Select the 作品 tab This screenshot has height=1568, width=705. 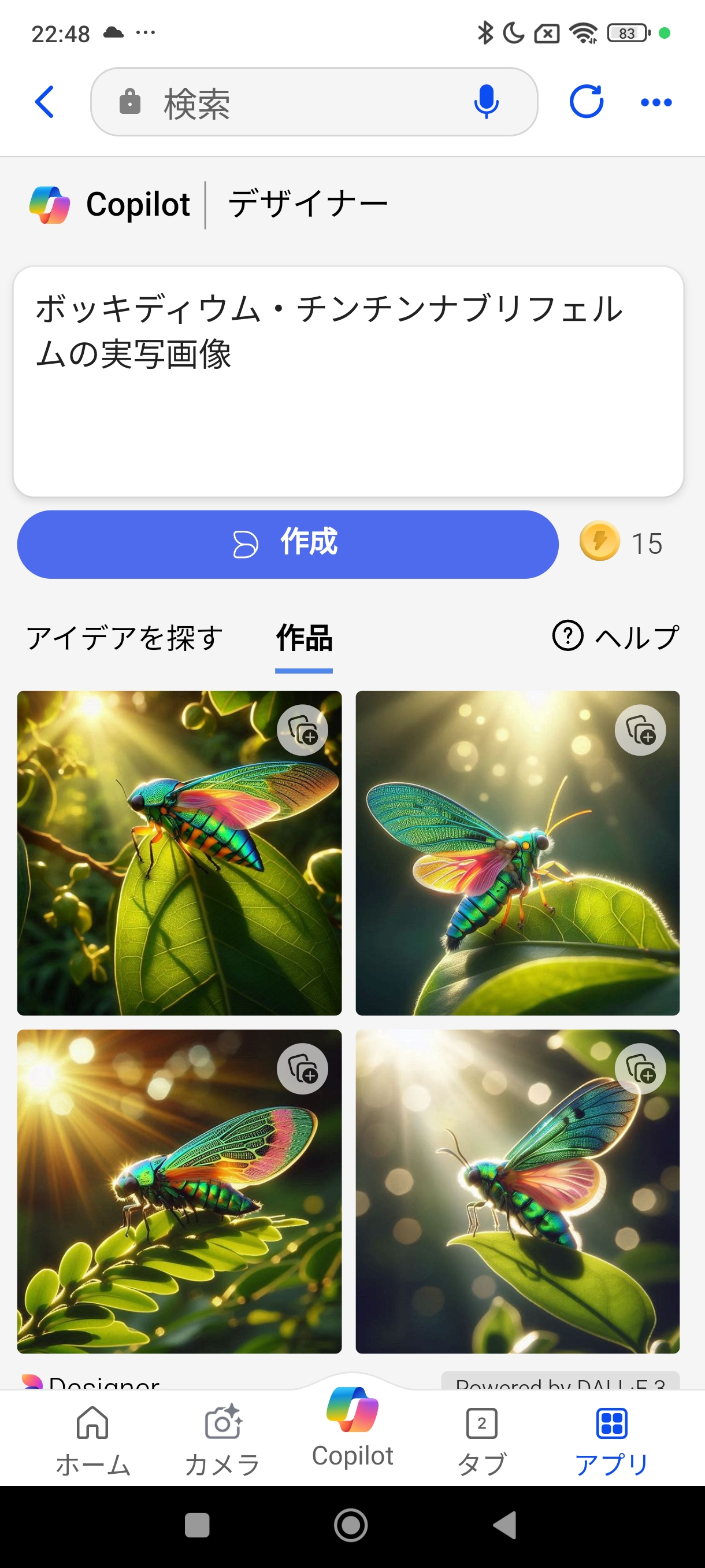tap(304, 638)
